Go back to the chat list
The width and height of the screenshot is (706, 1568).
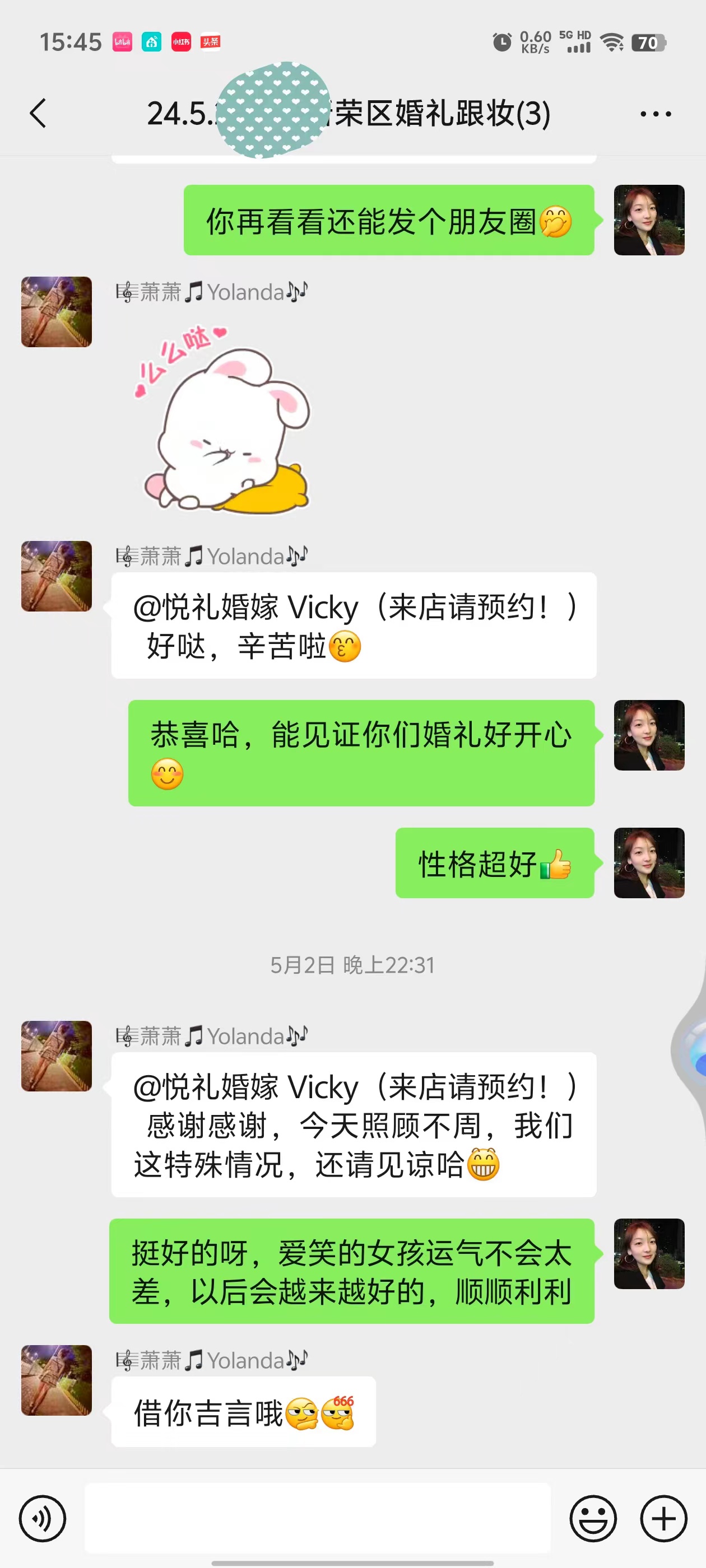tap(38, 113)
